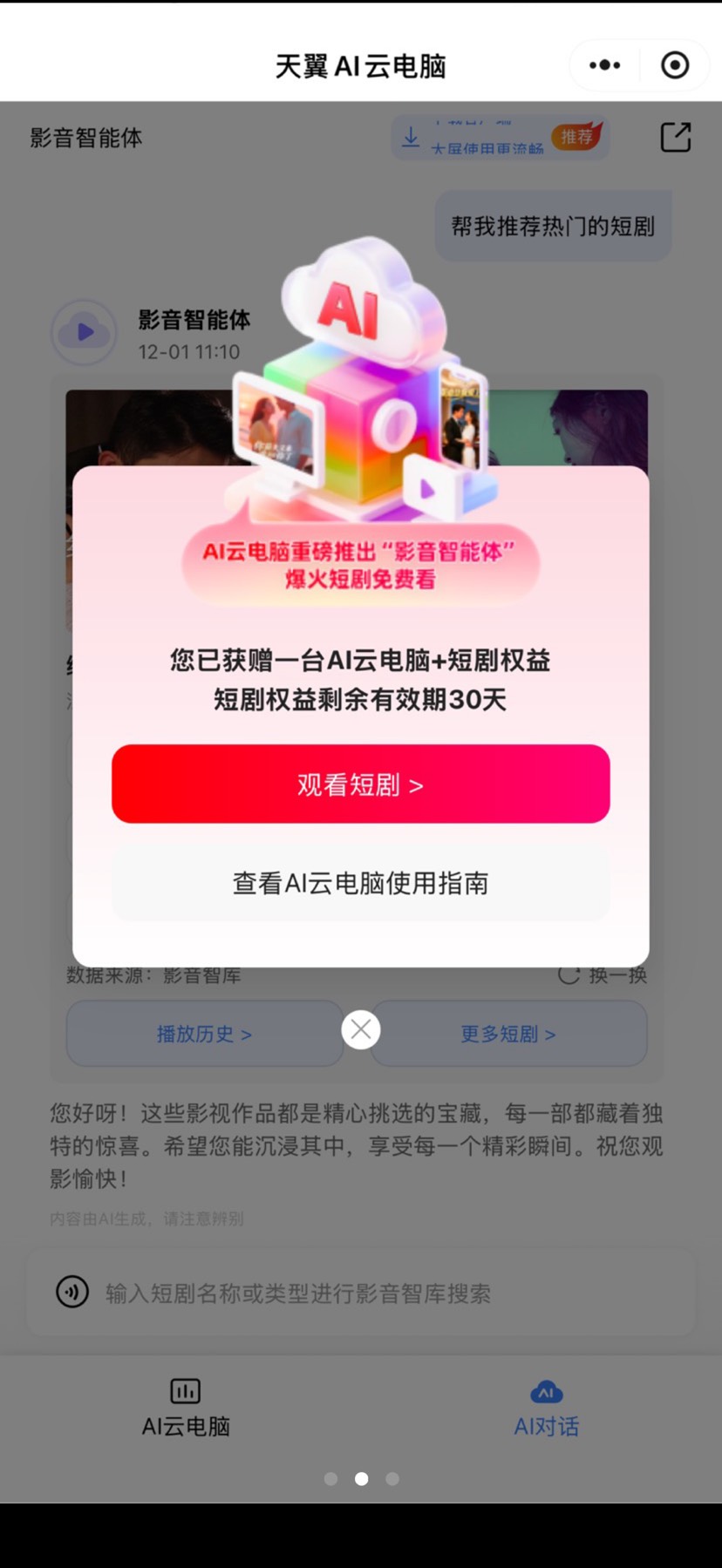Tap the download banner marked 推荐
The image size is (722, 1568).
pyautogui.click(x=500, y=138)
